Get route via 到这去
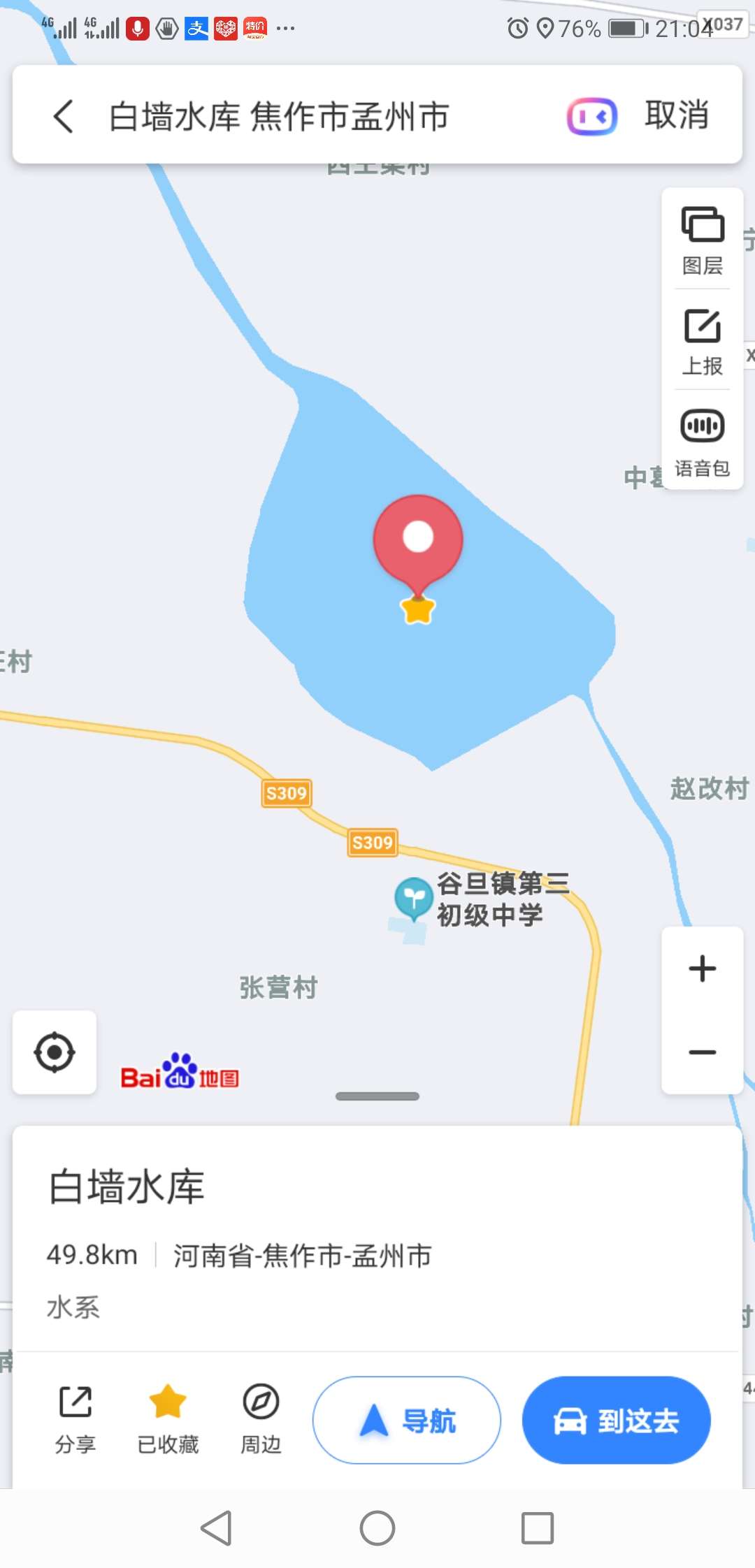This screenshot has height=1568, width=755. [617, 1420]
